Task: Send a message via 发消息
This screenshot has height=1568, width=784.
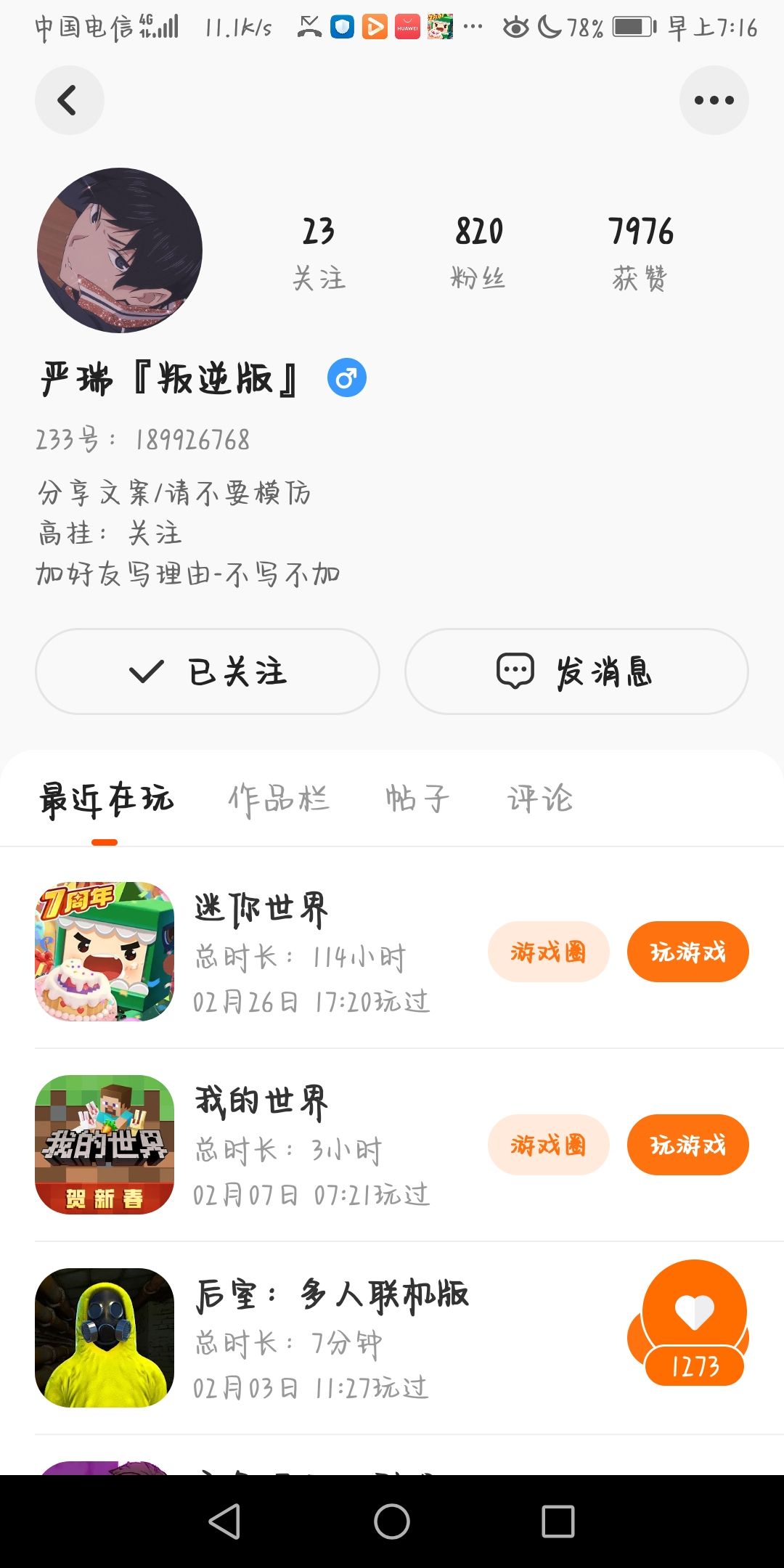Action: (576, 671)
